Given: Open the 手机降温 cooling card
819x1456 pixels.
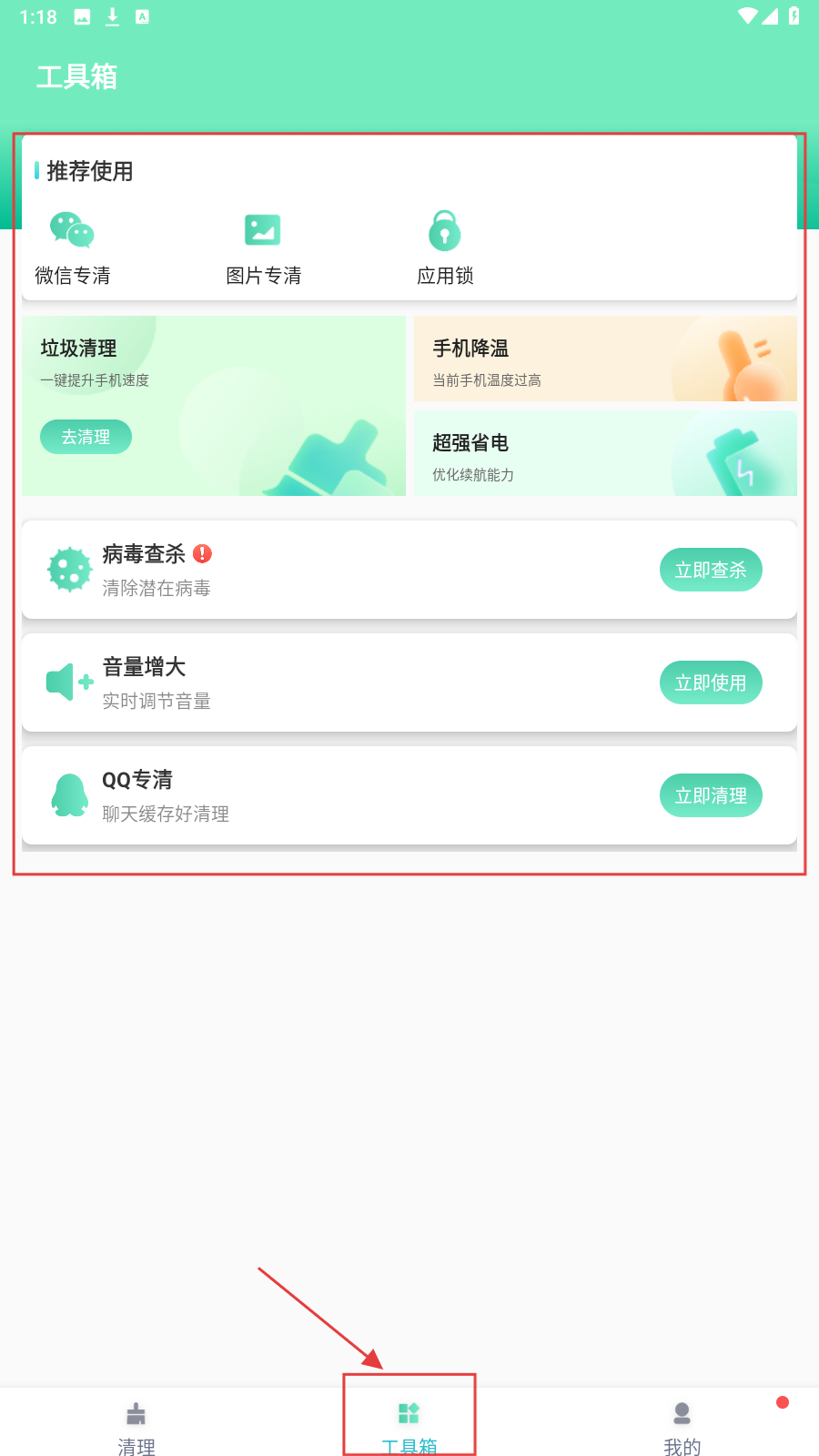Looking at the screenshot, I should click(x=605, y=359).
